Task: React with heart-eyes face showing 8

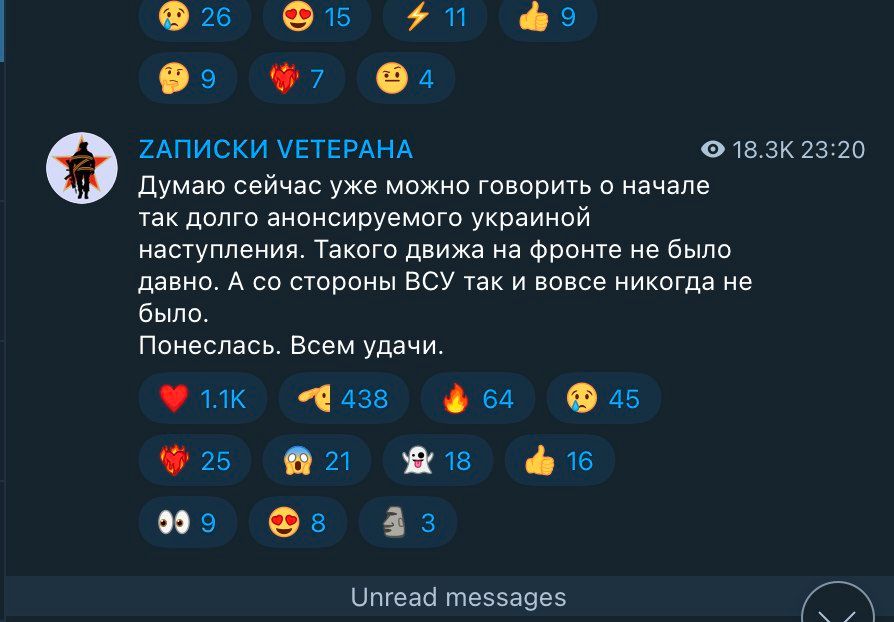Action: 298,522
